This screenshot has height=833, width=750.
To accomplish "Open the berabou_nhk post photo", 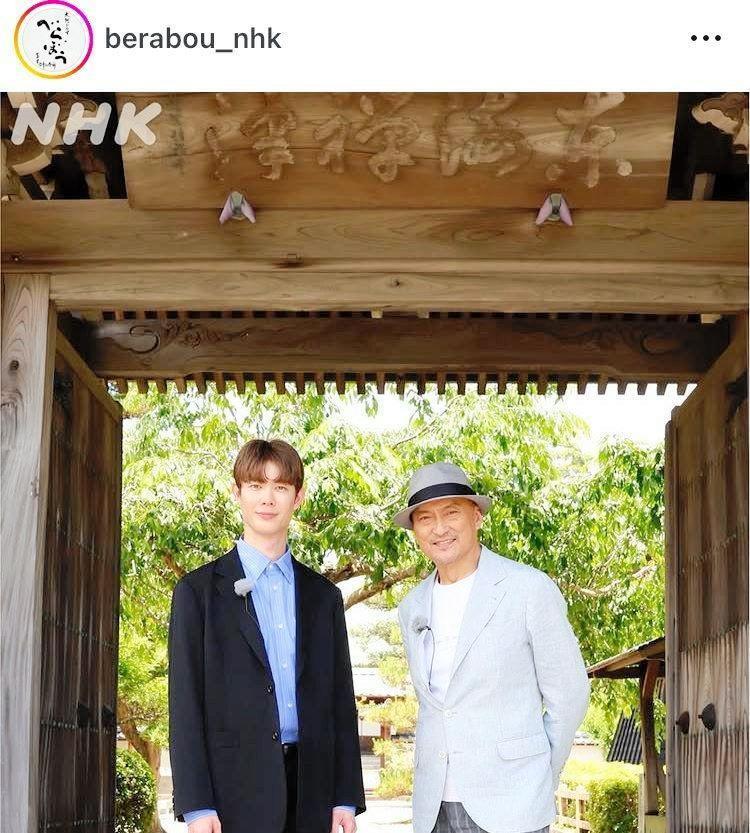I will 375,462.
